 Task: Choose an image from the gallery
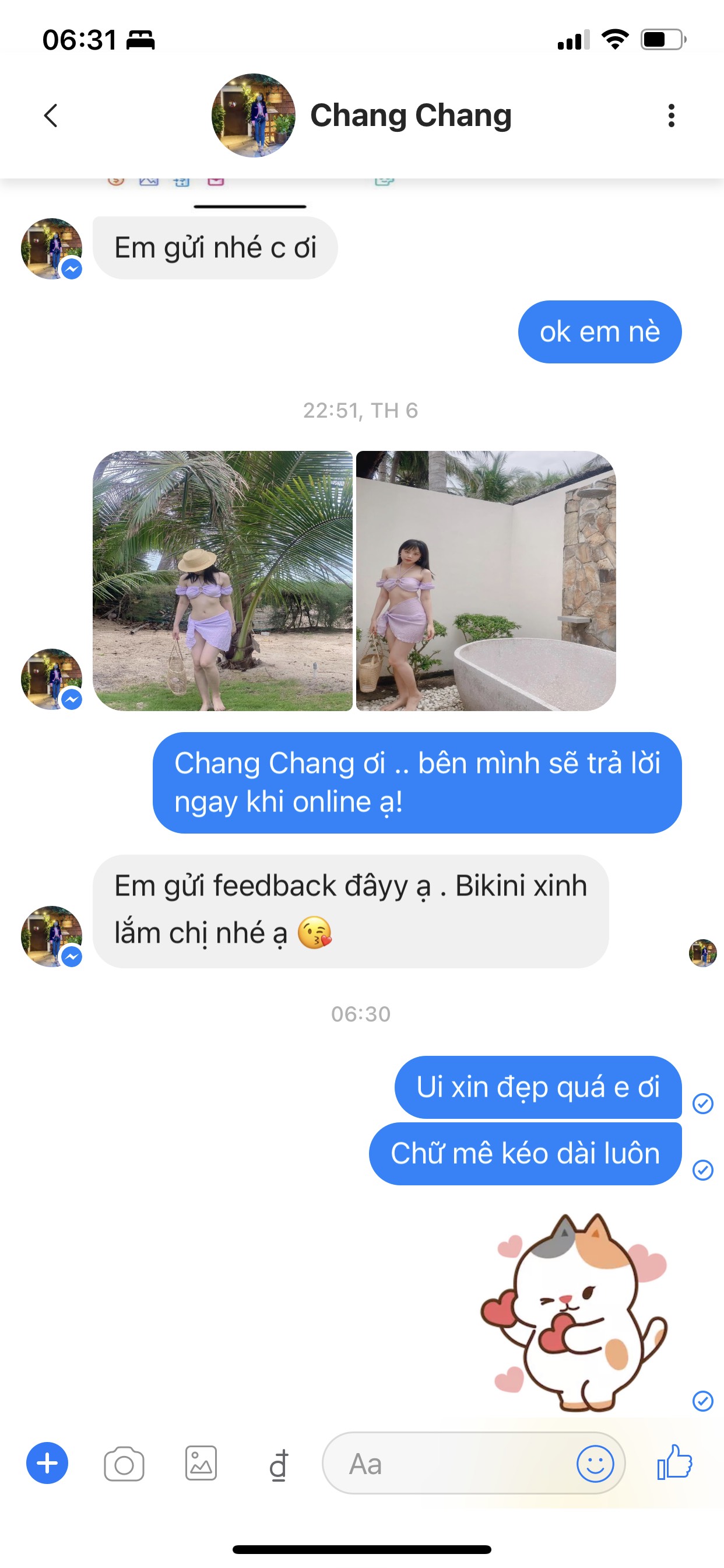pos(201,1464)
